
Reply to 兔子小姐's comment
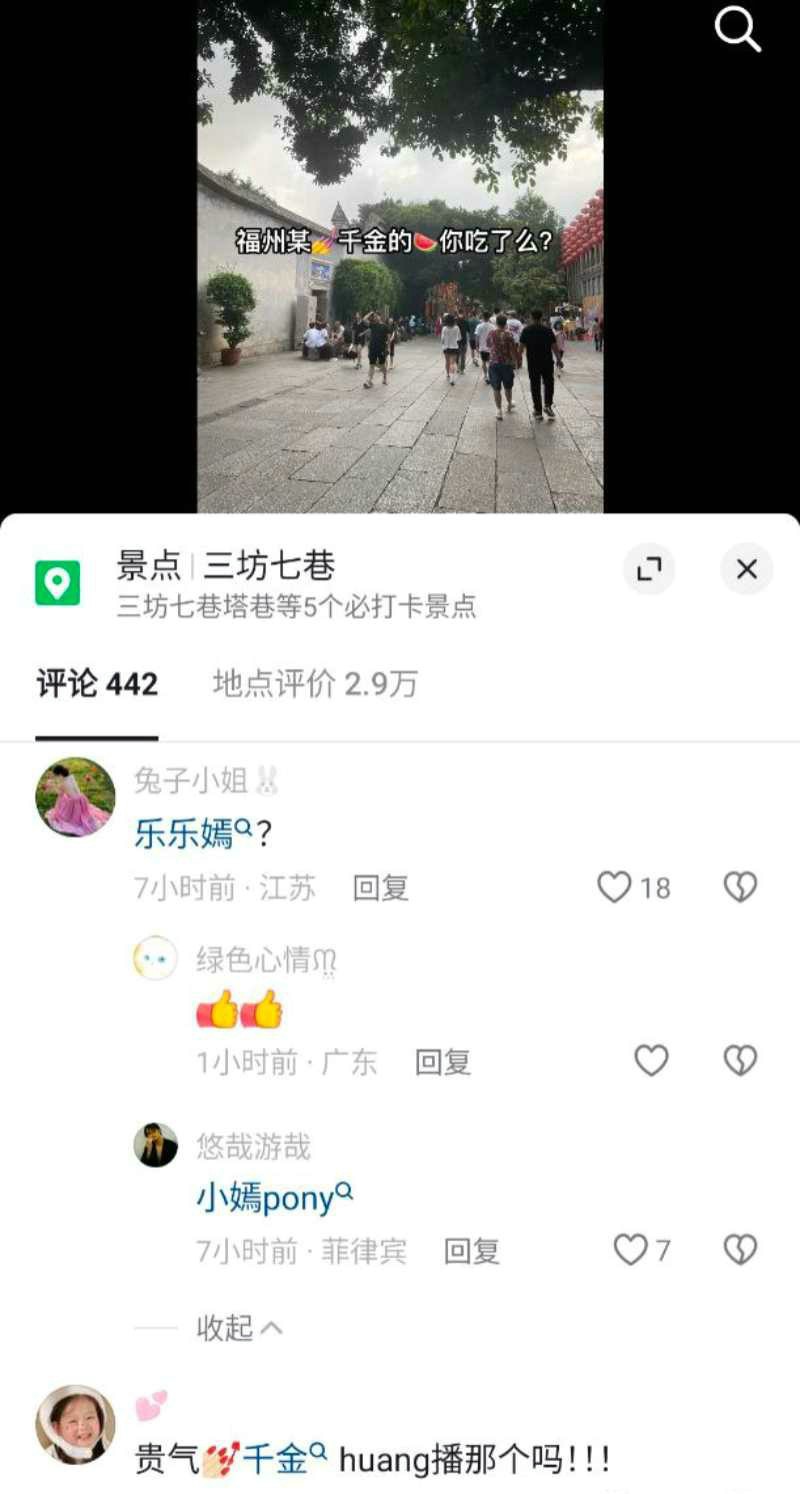click(380, 888)
